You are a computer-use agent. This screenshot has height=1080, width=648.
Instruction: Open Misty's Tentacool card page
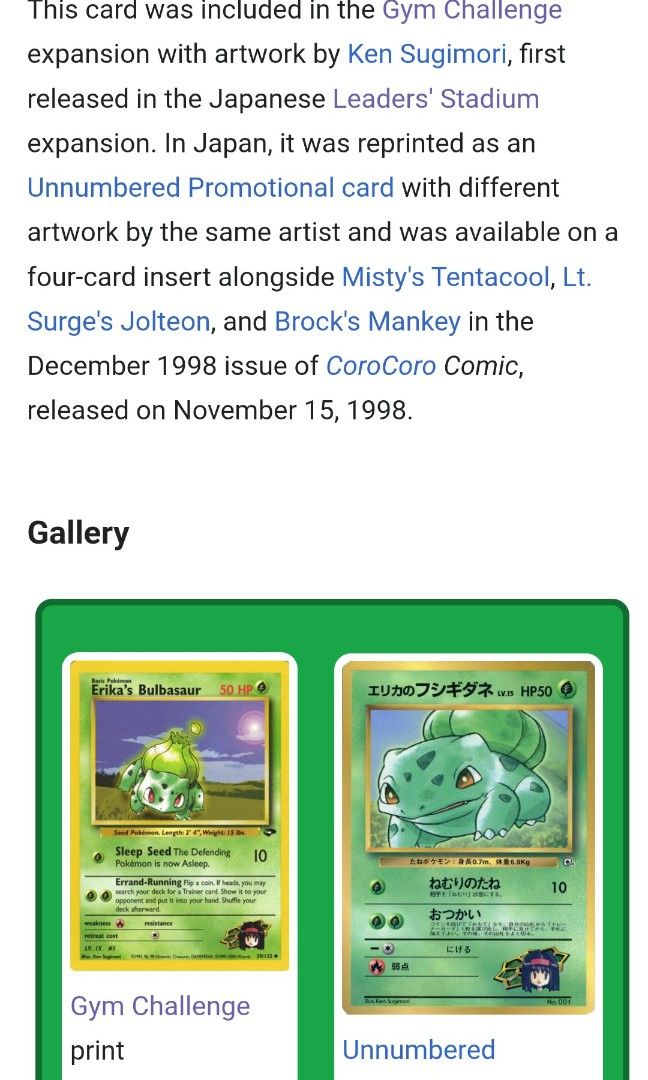coord(445,276)
